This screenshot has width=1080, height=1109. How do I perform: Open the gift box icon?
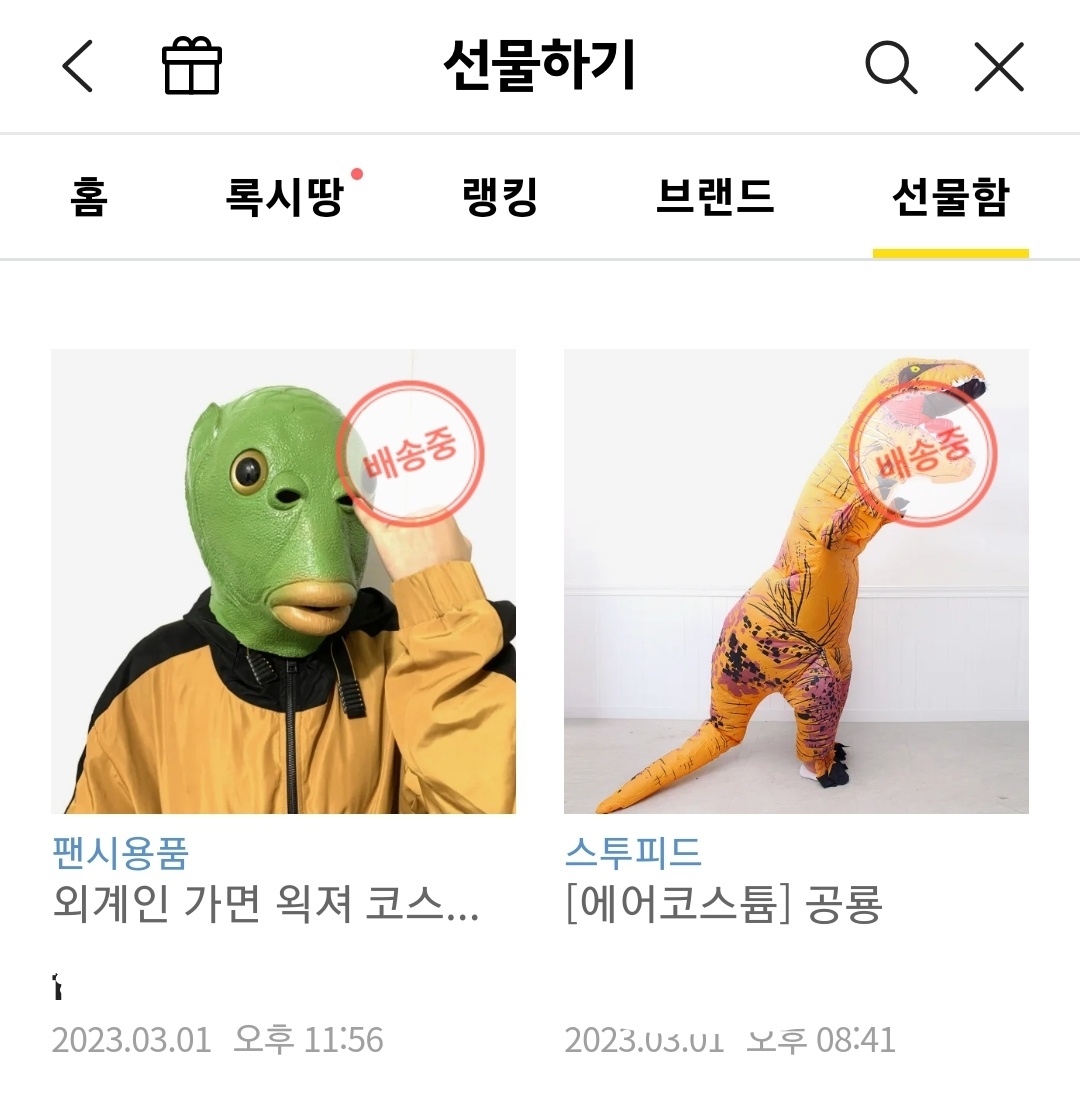click(191, 67)
